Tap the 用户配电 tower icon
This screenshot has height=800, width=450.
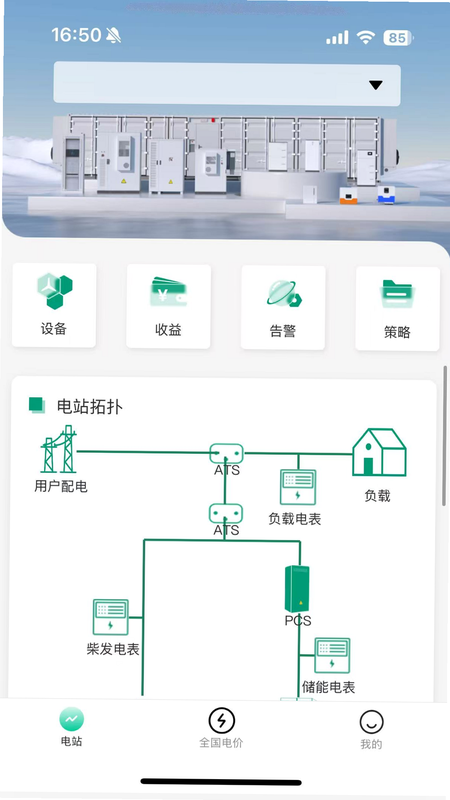tap(59, 449)
